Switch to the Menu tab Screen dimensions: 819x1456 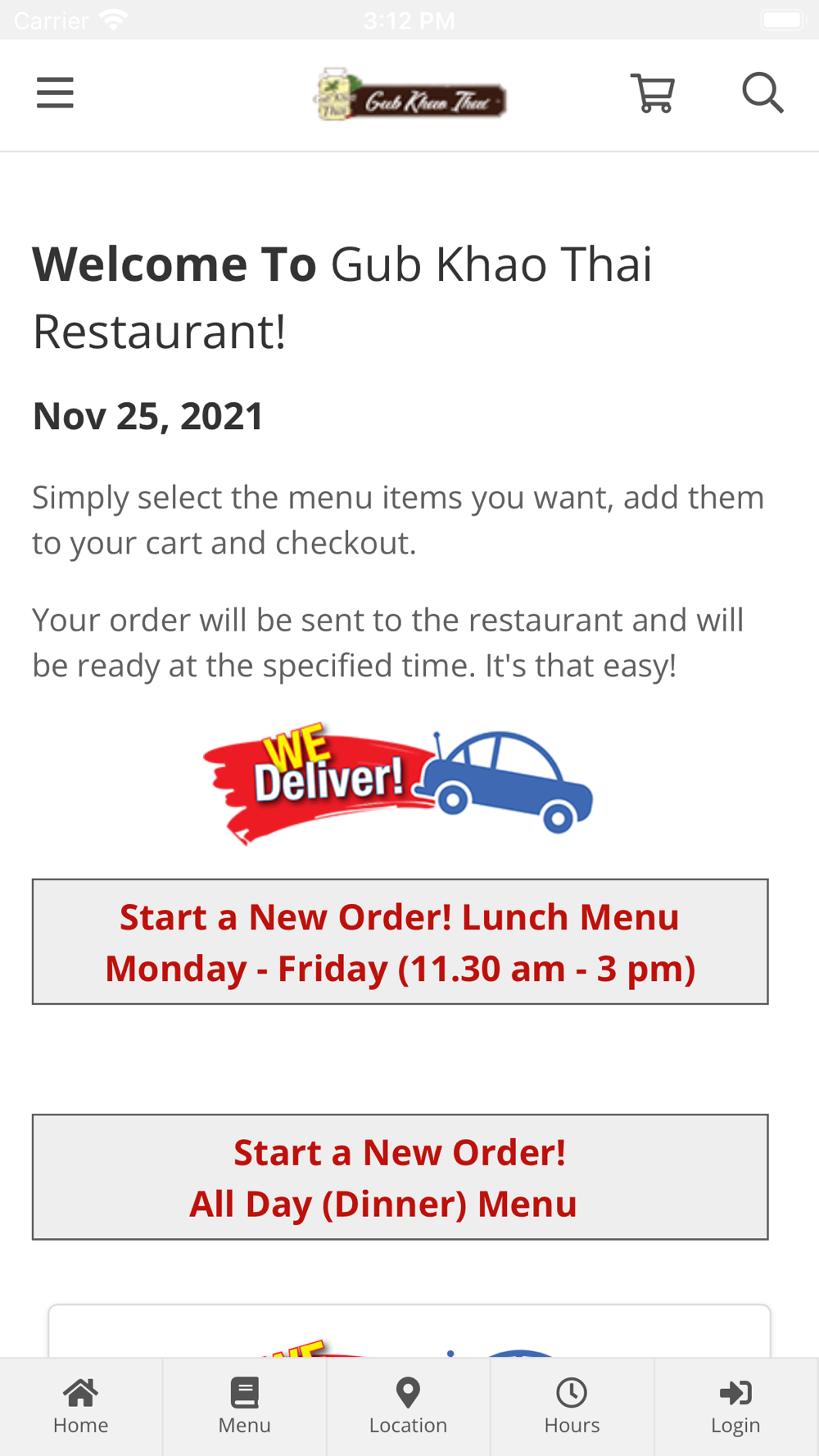coord(244,1405)
